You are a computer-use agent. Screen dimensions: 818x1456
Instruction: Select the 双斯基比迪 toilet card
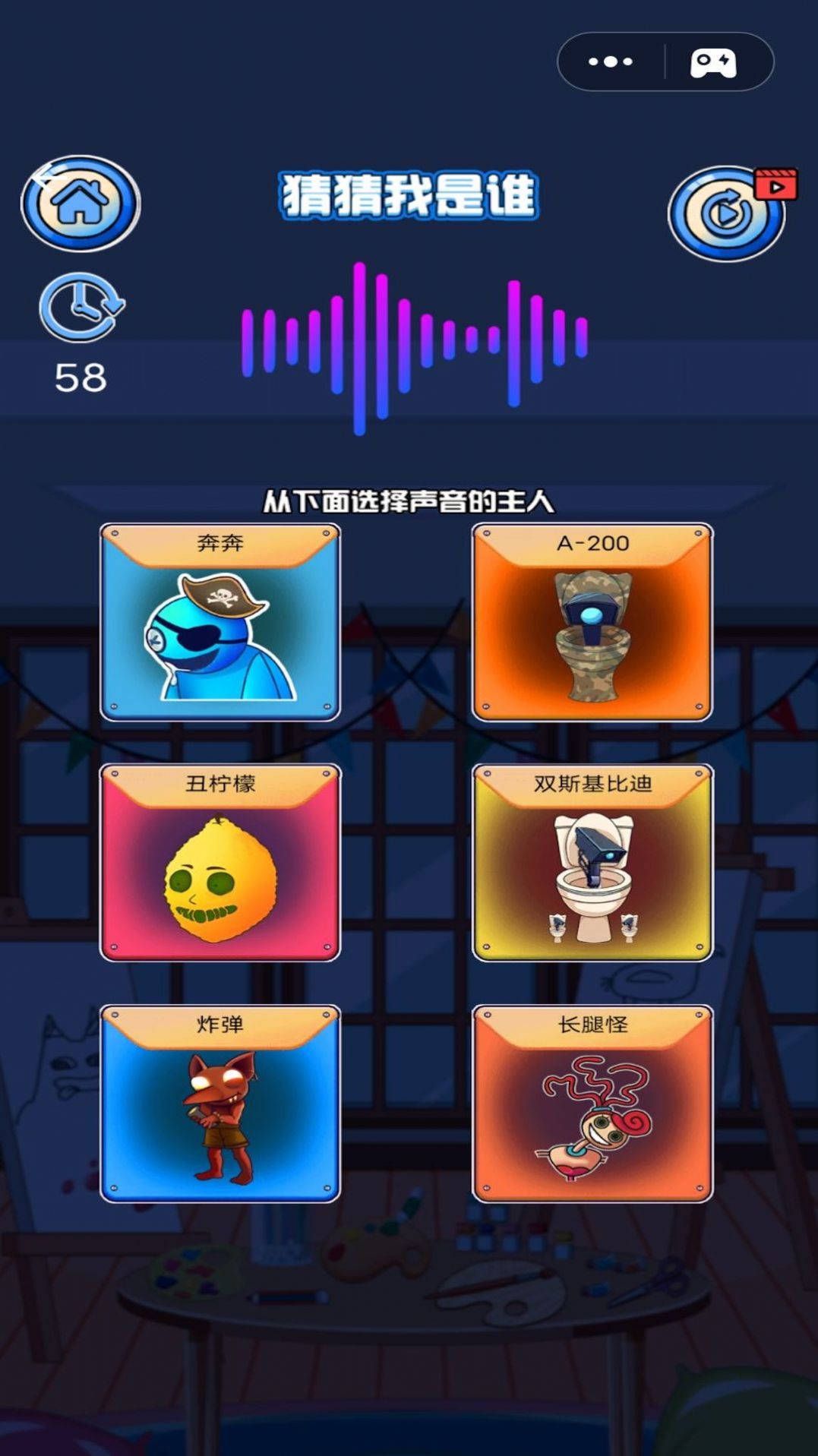coord(592,863)
